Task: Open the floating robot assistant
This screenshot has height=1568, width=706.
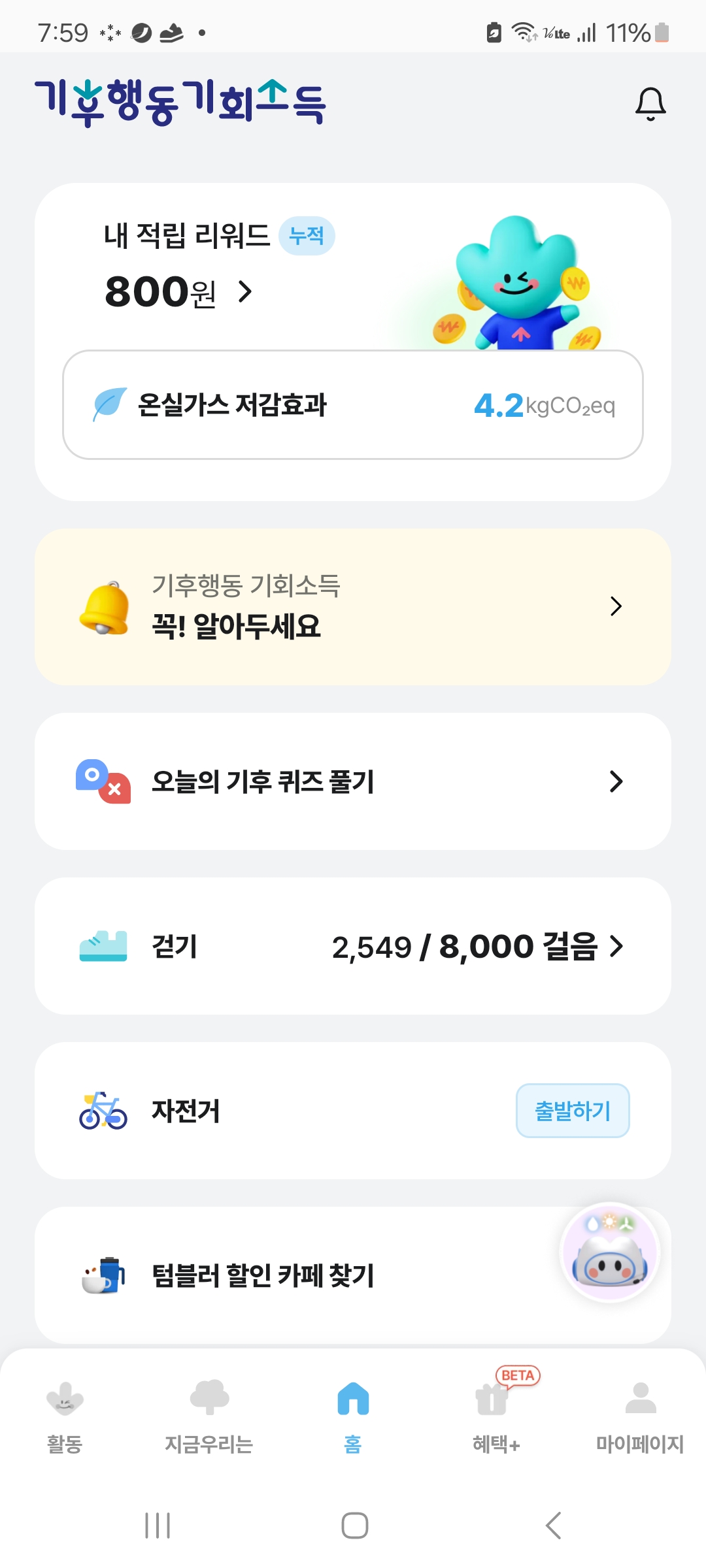Action: click(x=611, y=1253)
